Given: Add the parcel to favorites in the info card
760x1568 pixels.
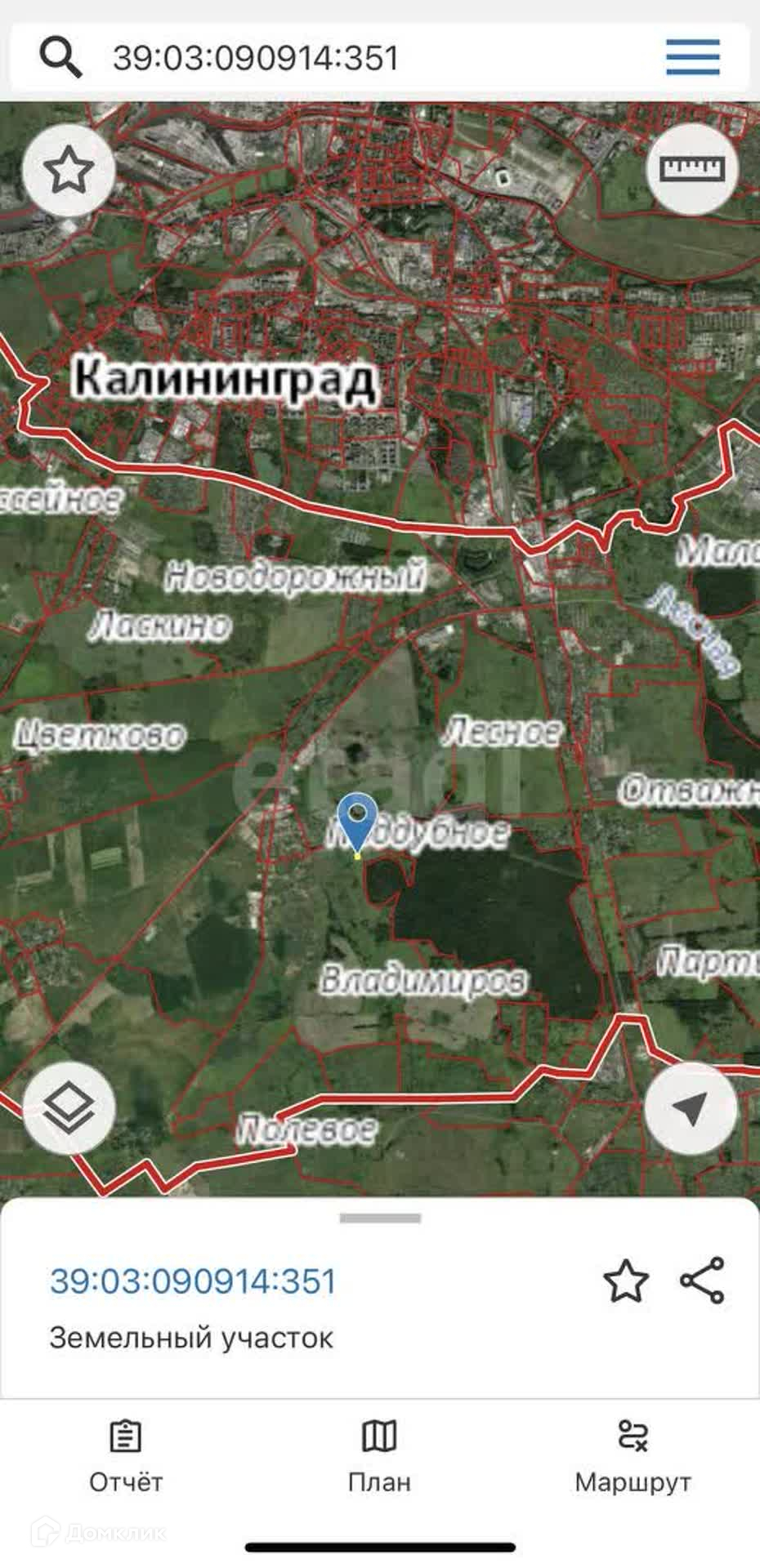Looking at the screenshot, I should point(626,1281).
